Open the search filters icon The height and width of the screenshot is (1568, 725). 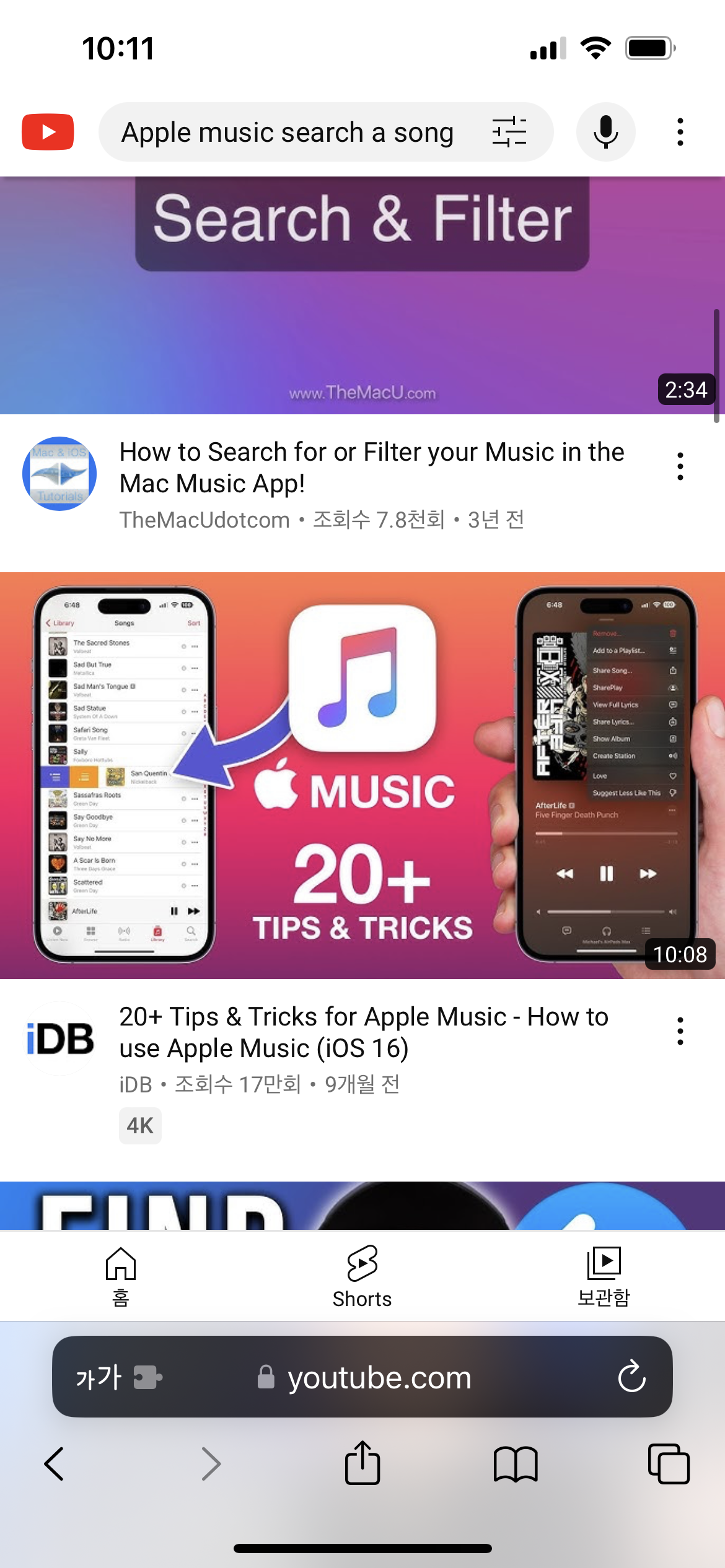click(509, 132)
